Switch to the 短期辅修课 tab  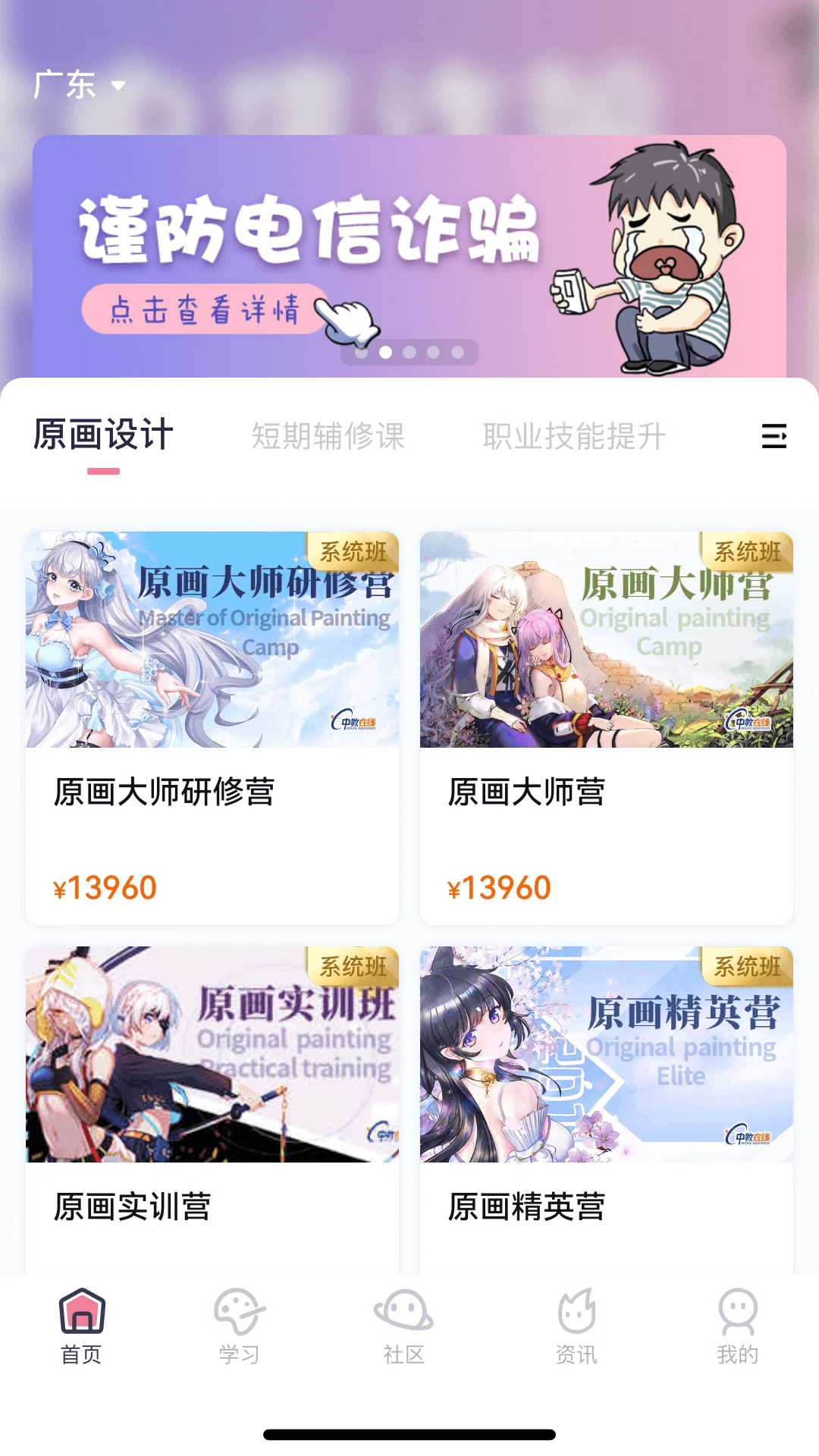click(x=328, y=436)
